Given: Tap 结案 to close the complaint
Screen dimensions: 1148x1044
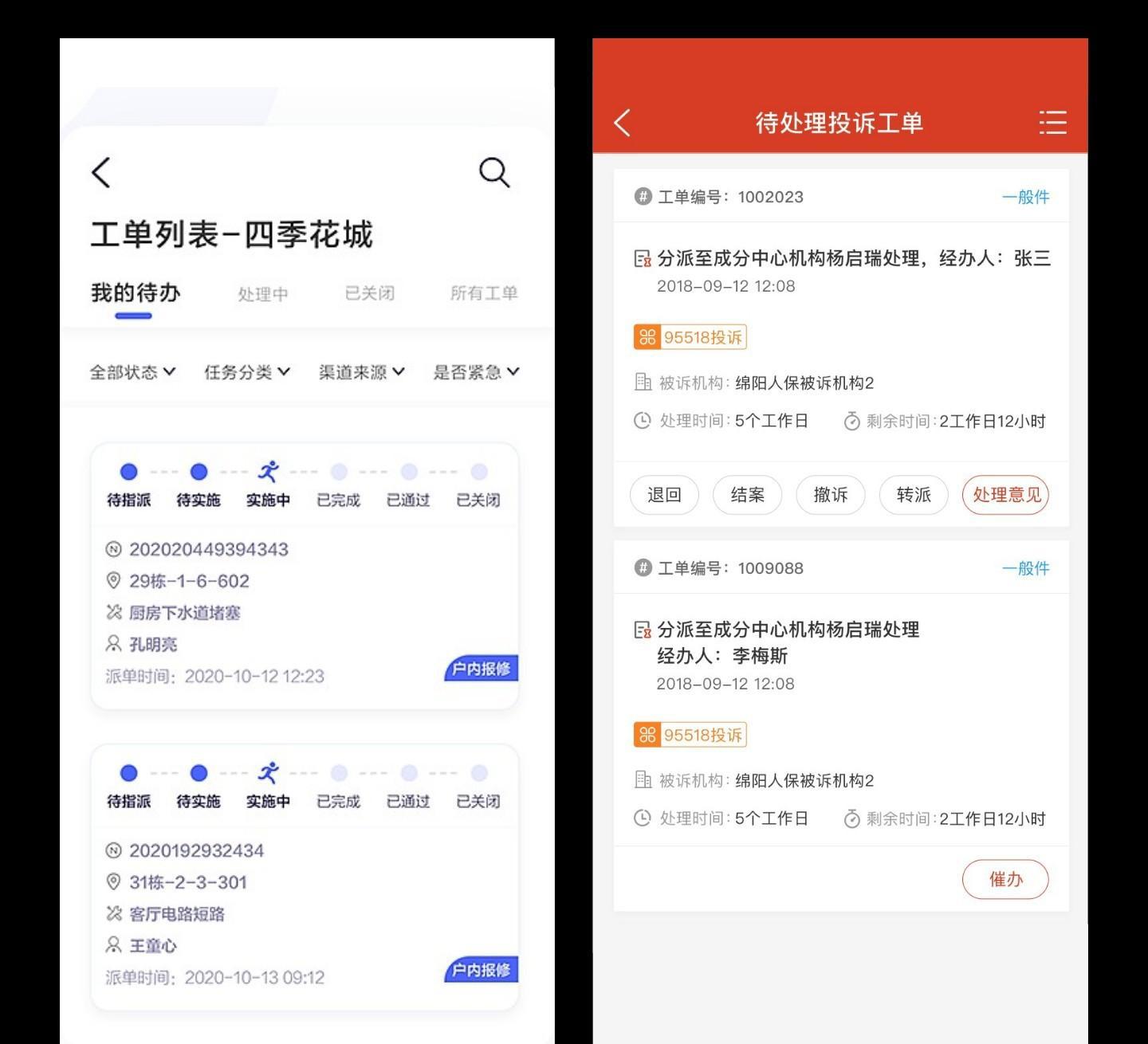Looking at the screenshot, I should (747, 495).
